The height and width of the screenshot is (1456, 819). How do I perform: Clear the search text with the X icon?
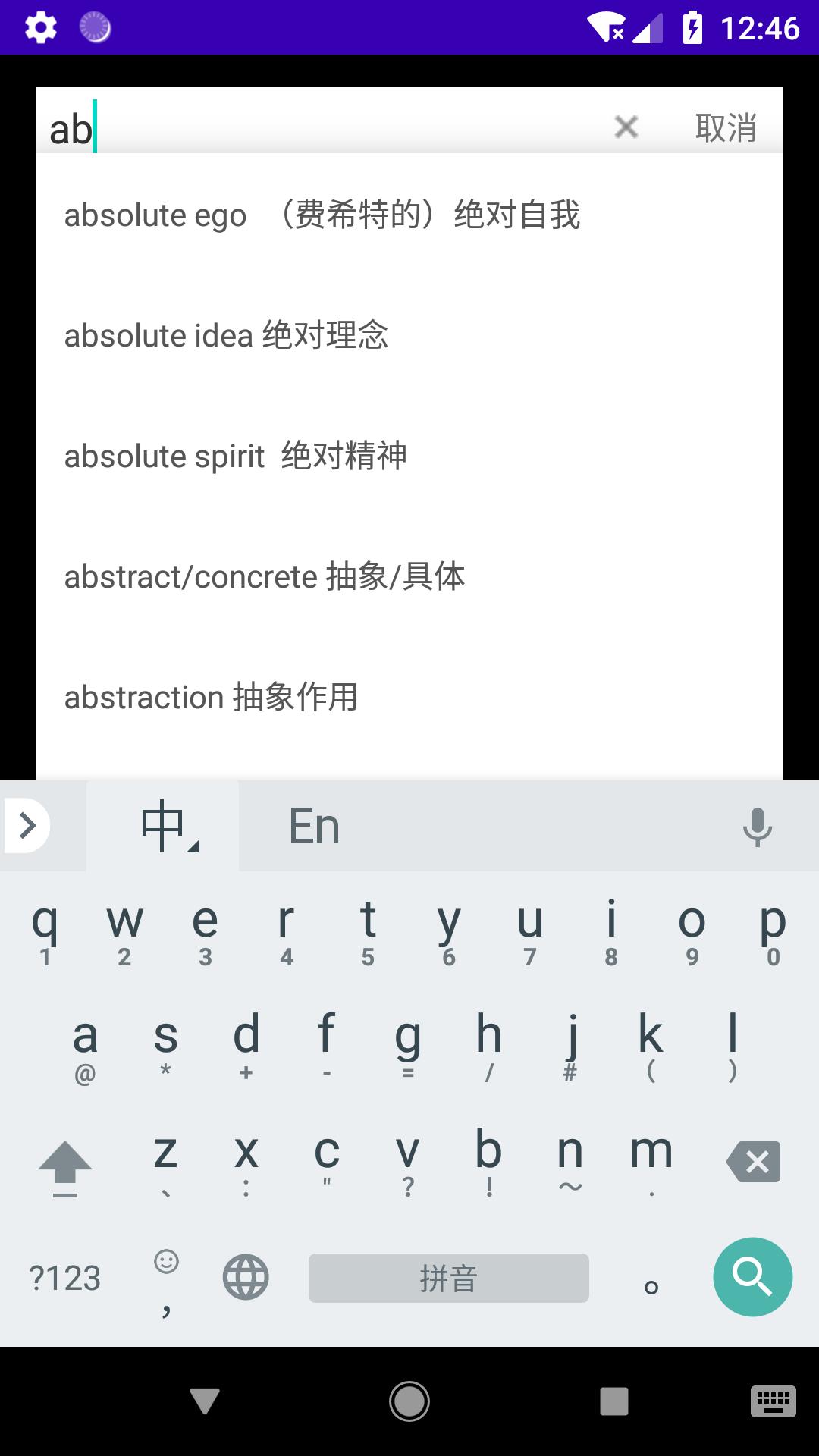(x=626, y=127)
